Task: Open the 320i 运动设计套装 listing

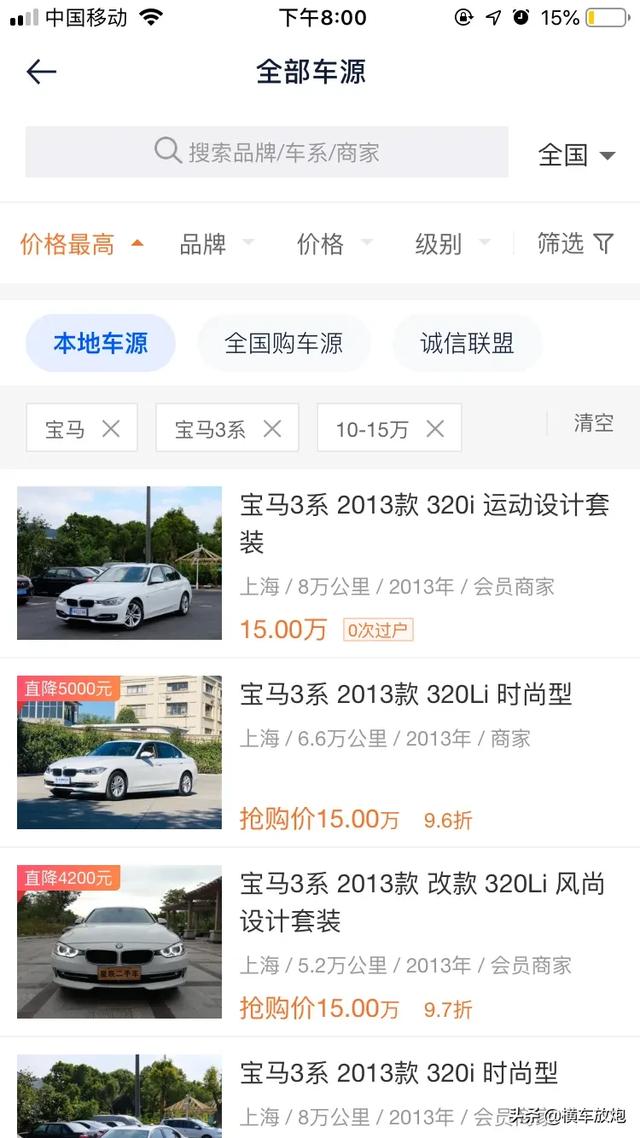Action: (x=424, y=522)
